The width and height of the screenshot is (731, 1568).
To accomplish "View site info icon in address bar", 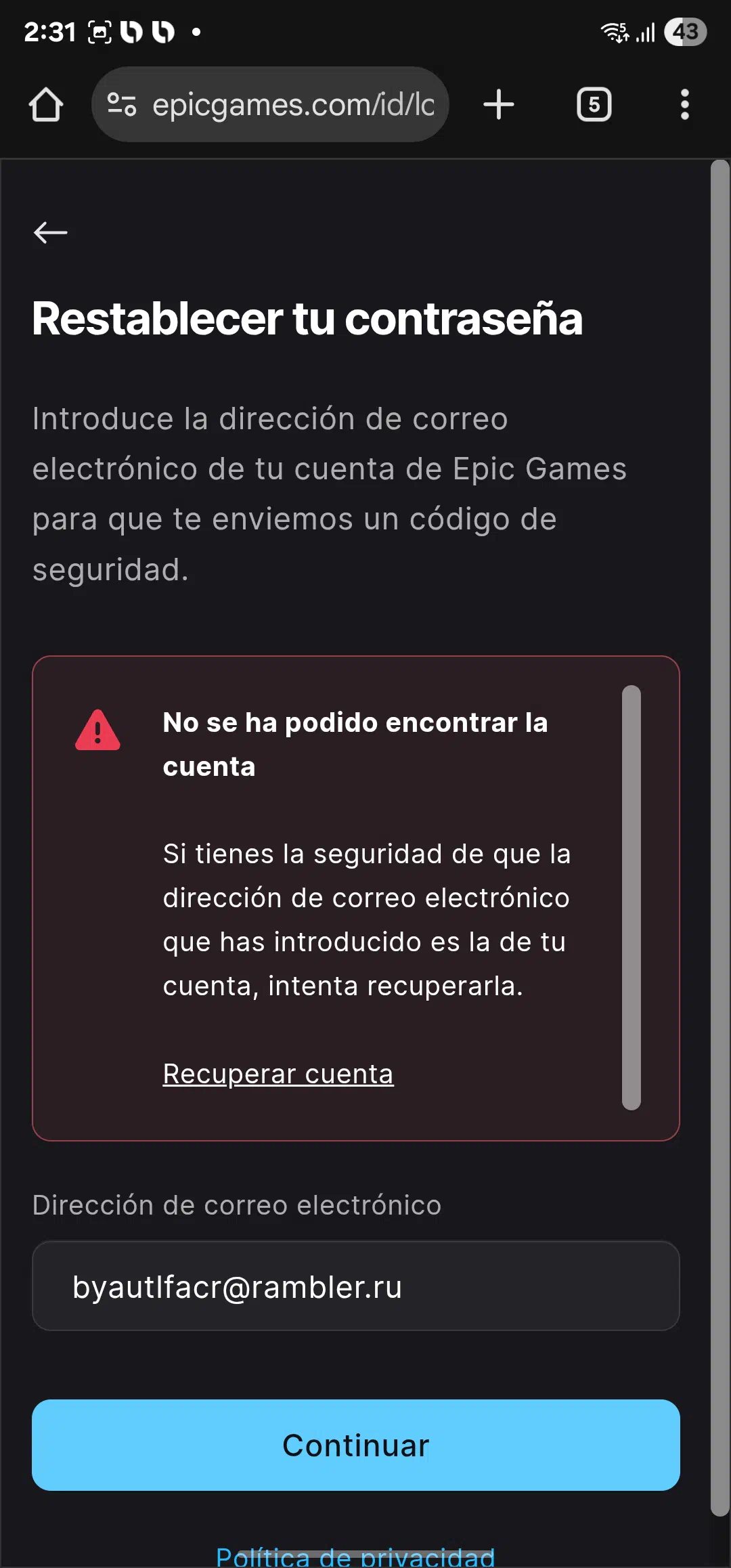I will click(123, 104).
